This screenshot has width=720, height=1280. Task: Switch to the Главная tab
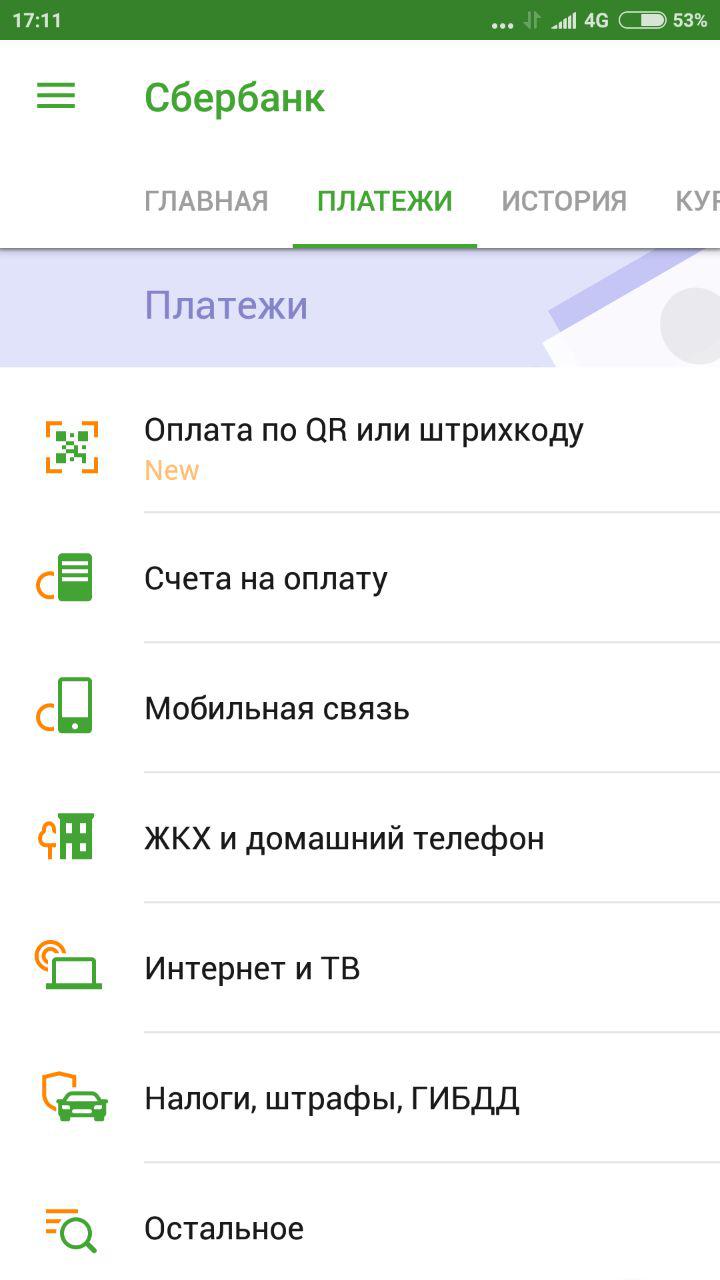coord(206,201)
